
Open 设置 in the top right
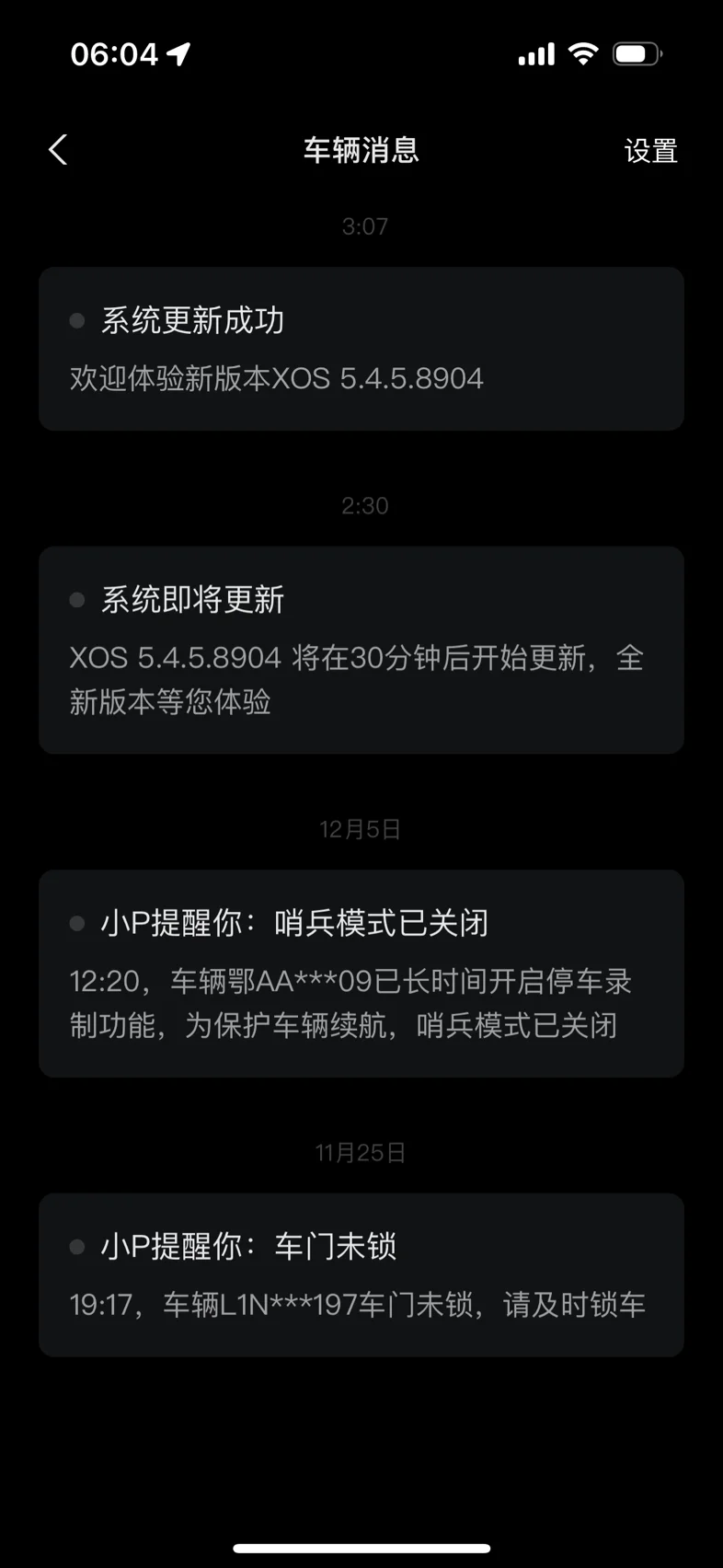[x=650, y=151]
